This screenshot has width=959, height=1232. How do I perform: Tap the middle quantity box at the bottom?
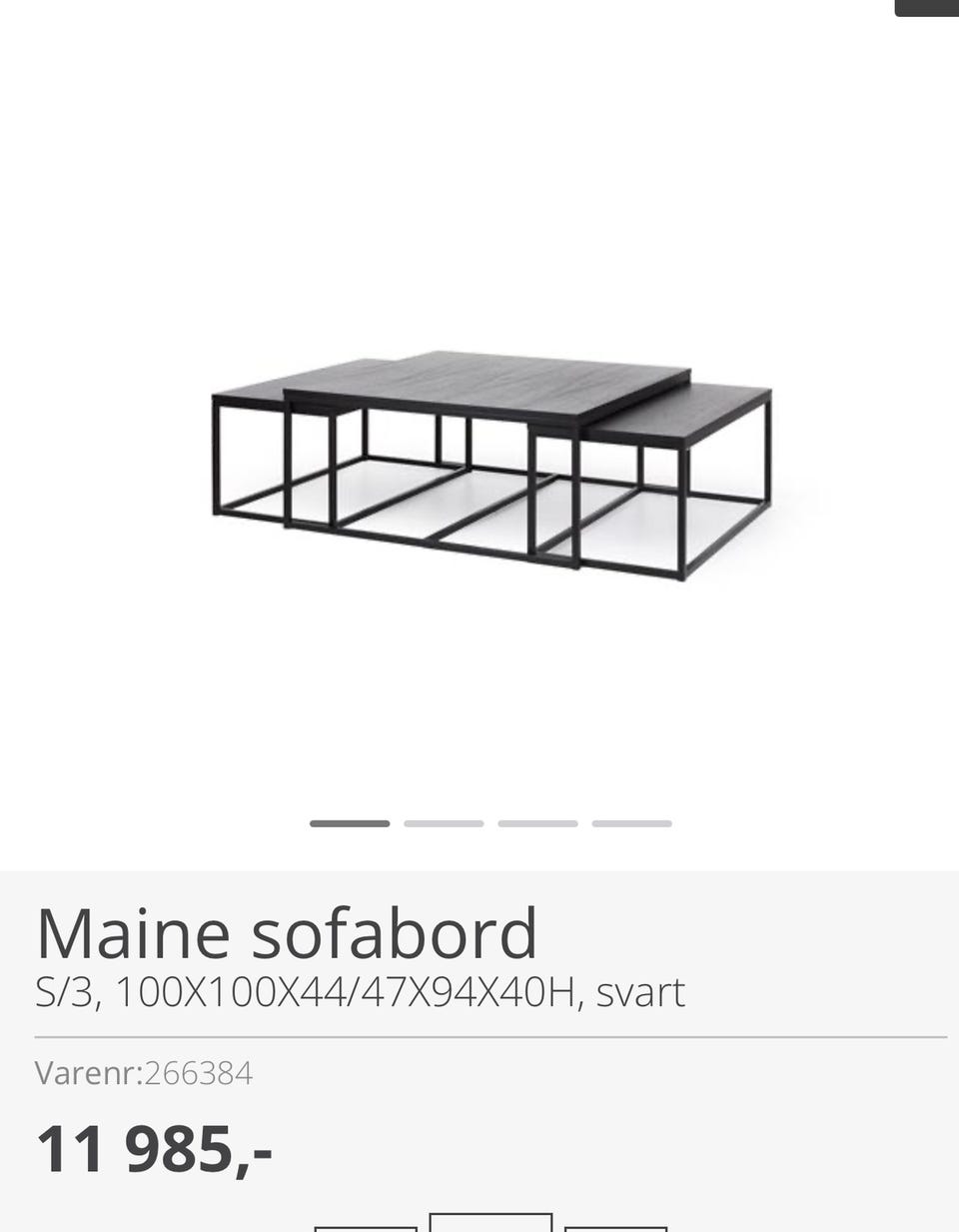click(x=490, y=1223)
